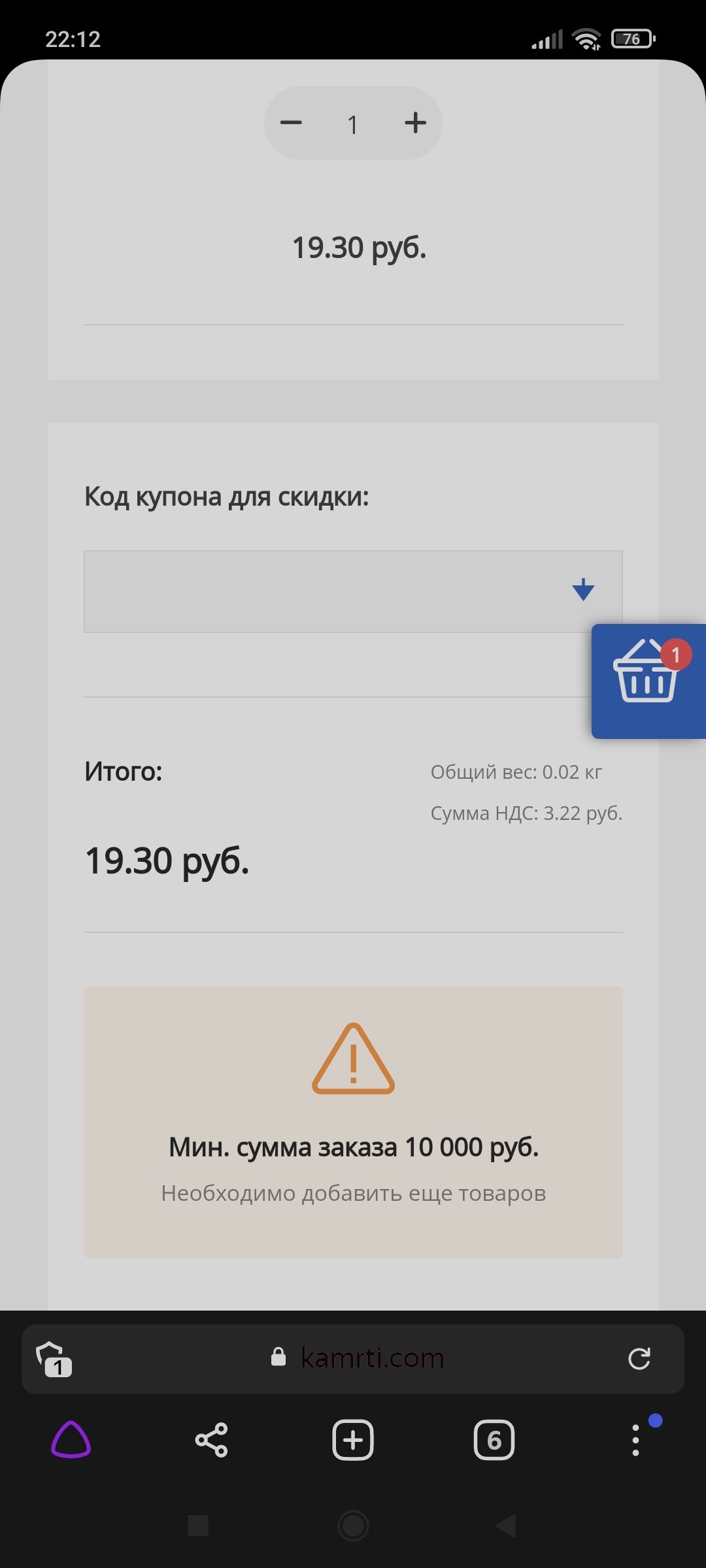
Task: View the six open tabs
Action: (494, 1439)
